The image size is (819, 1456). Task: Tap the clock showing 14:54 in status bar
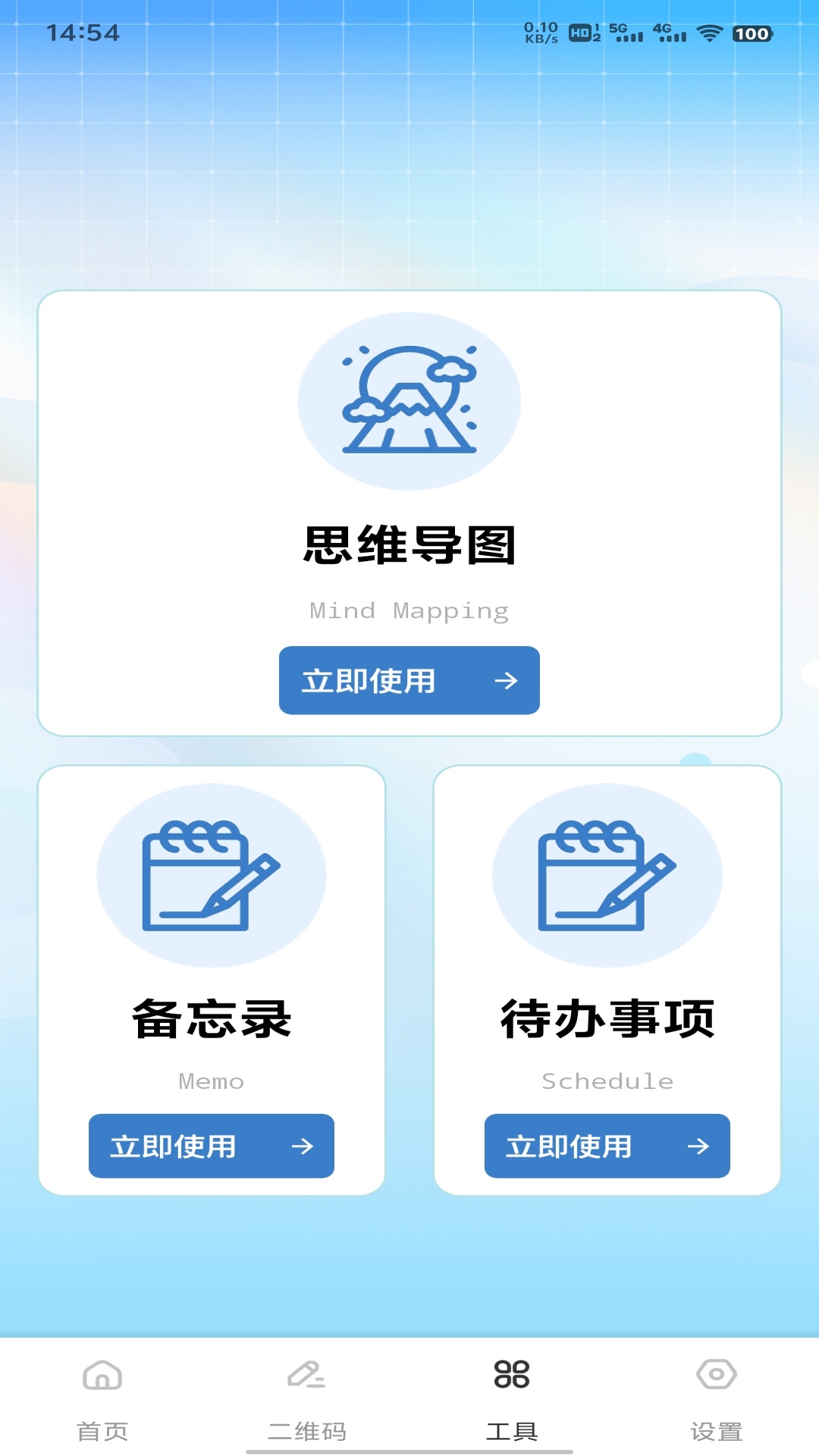pyautogui.click(x=83, y=32)
